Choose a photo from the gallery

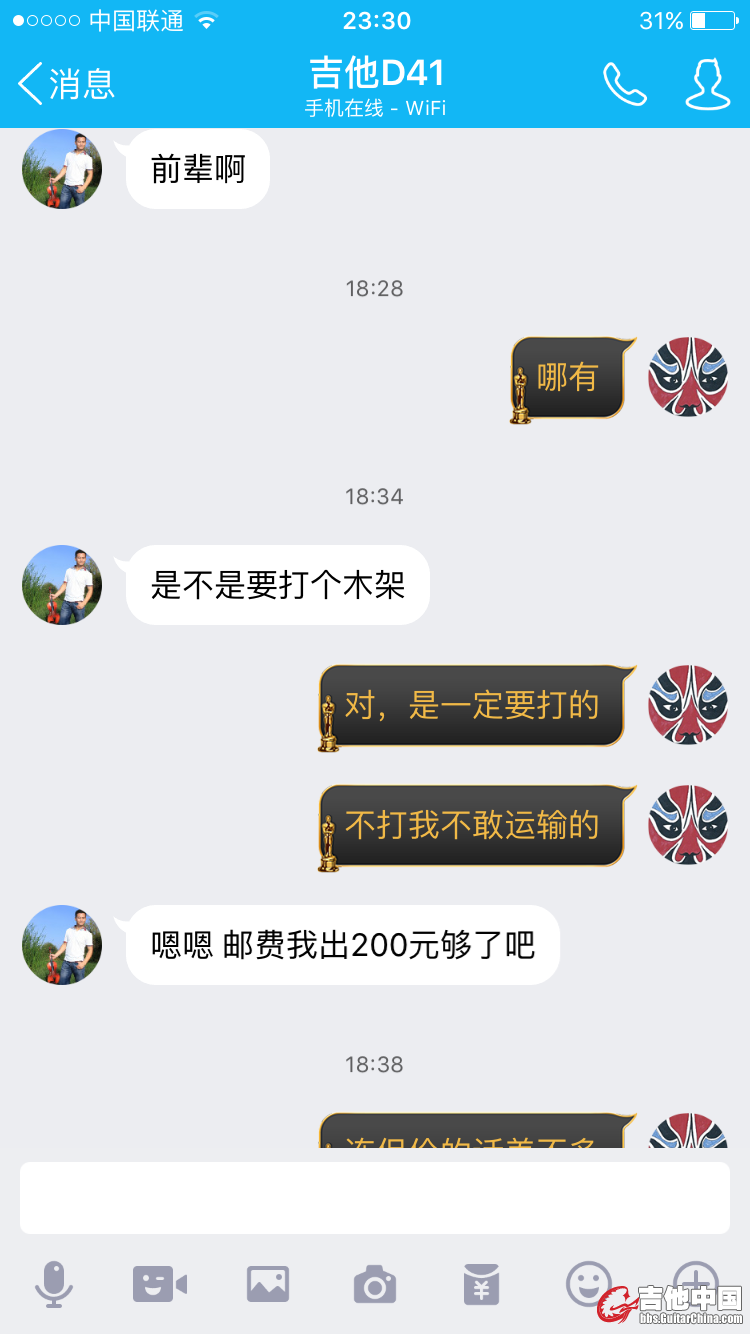[x=268, y=1284]
